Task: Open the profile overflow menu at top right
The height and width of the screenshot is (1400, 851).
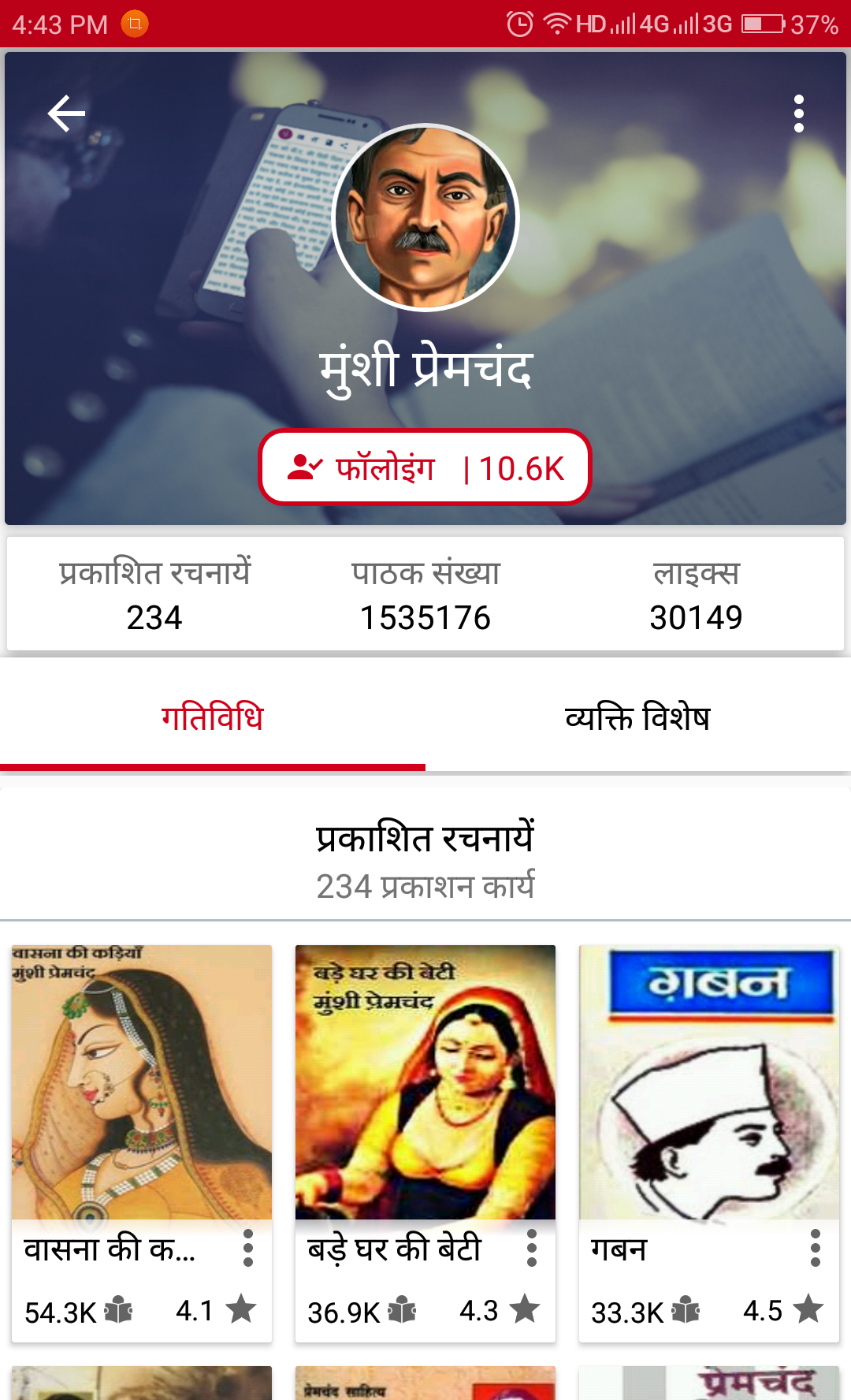Action: [x=799, y=114]
